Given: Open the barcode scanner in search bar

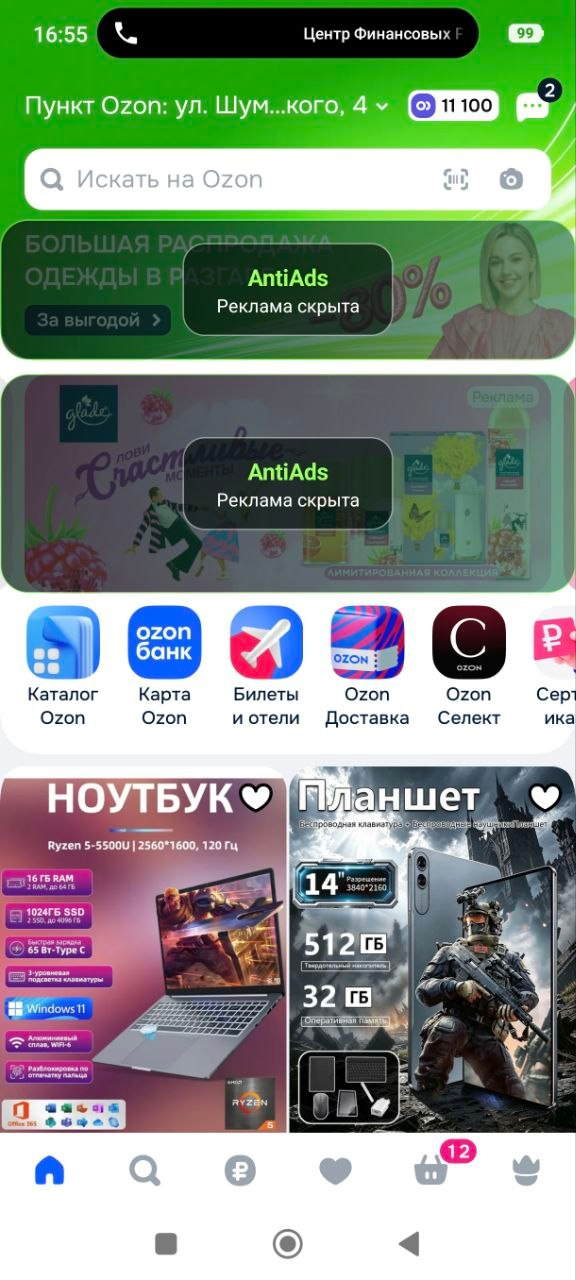Looking at the screenshot, I should [x=456, y=180].
